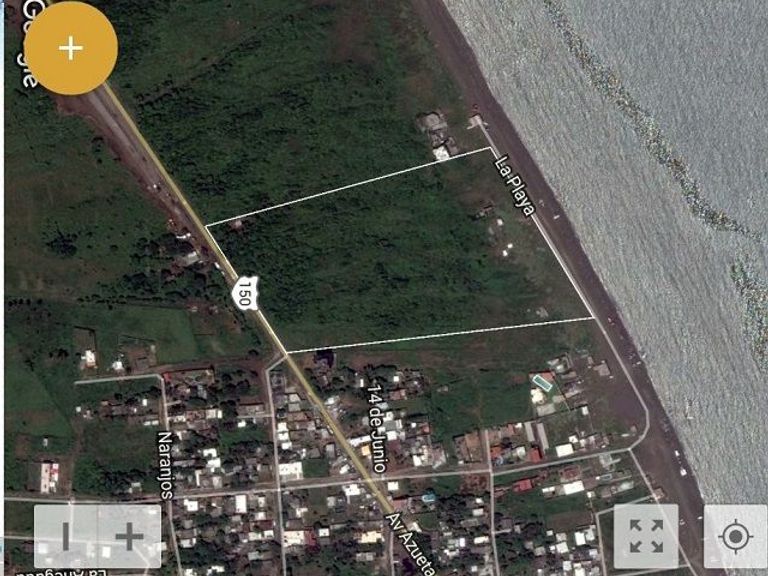This screenshot has width=768, height=576.
Task: Zoom out the map with the minus button
Action: (66, 536)
